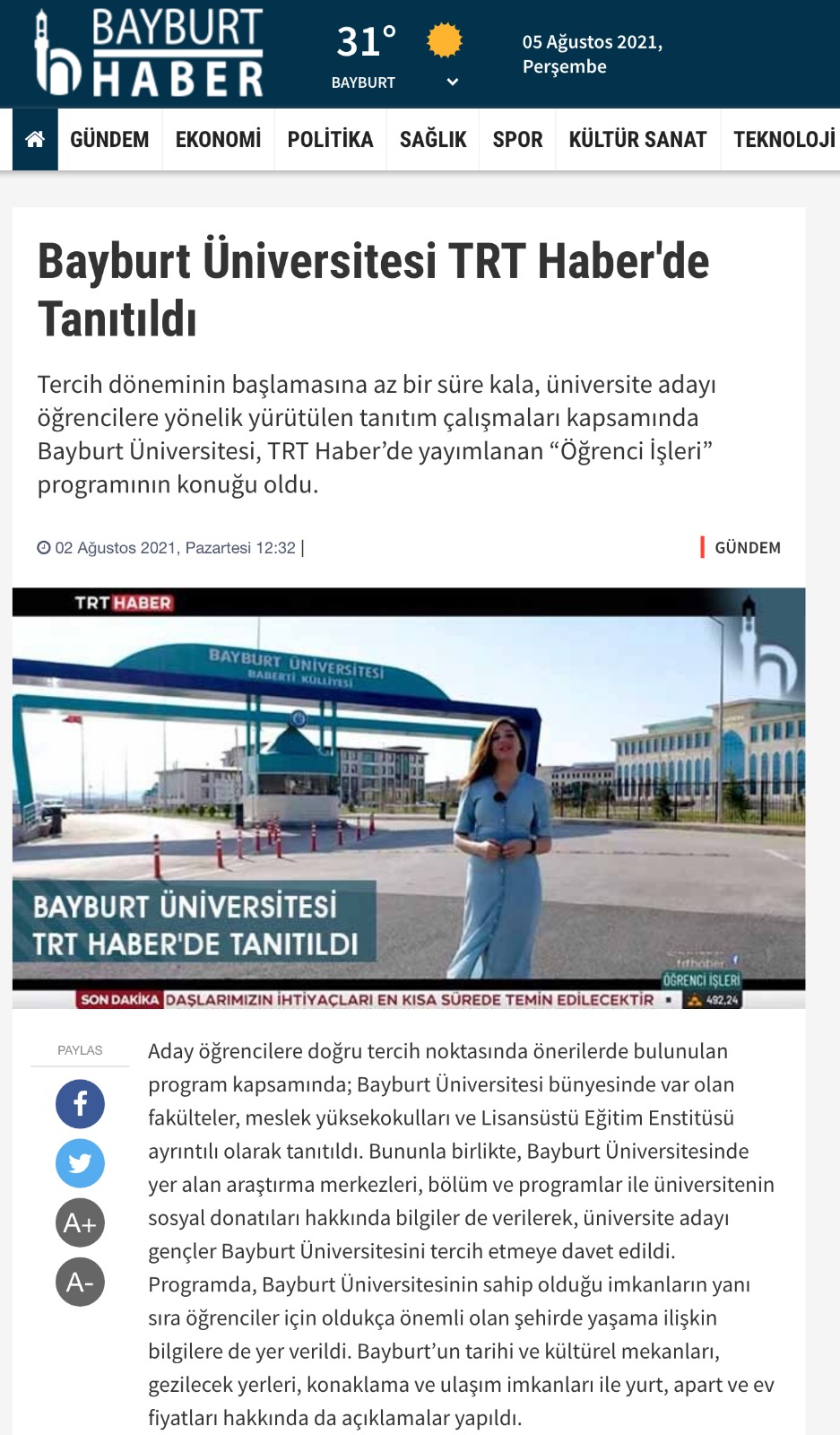This screenshot has width=840, height=1435.
Task: Open the SPOR section
Action: tap(517, 139)
